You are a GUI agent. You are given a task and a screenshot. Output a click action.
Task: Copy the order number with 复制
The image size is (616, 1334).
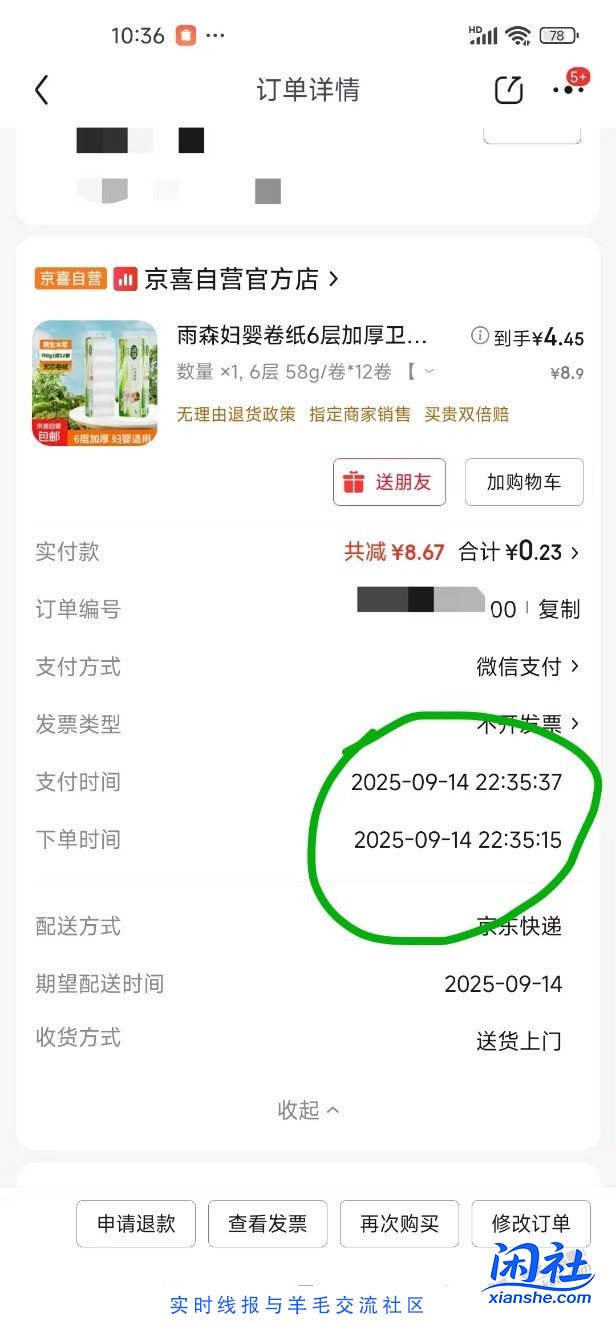coord(559,609)
